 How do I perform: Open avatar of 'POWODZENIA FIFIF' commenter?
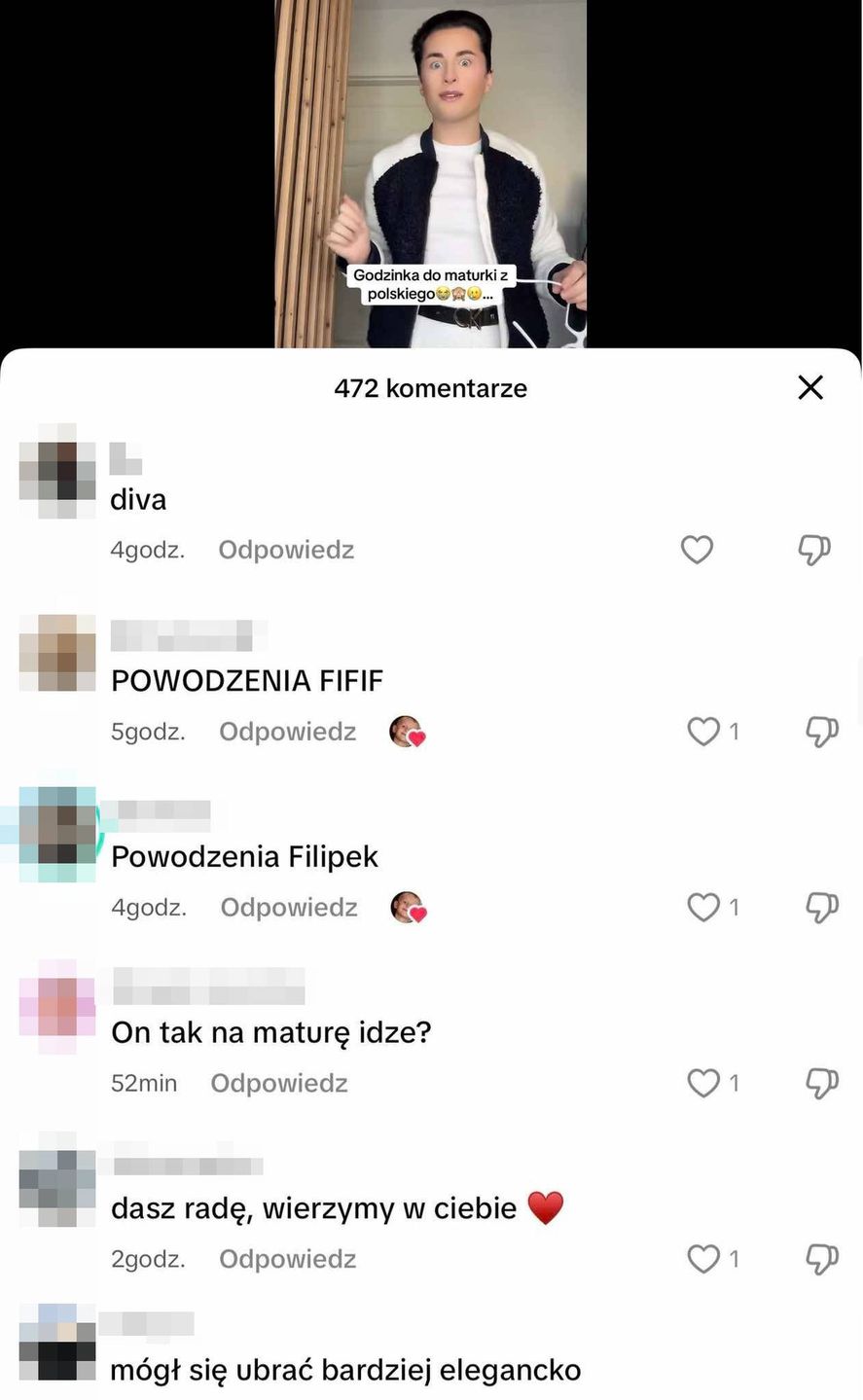coord(58,653)
